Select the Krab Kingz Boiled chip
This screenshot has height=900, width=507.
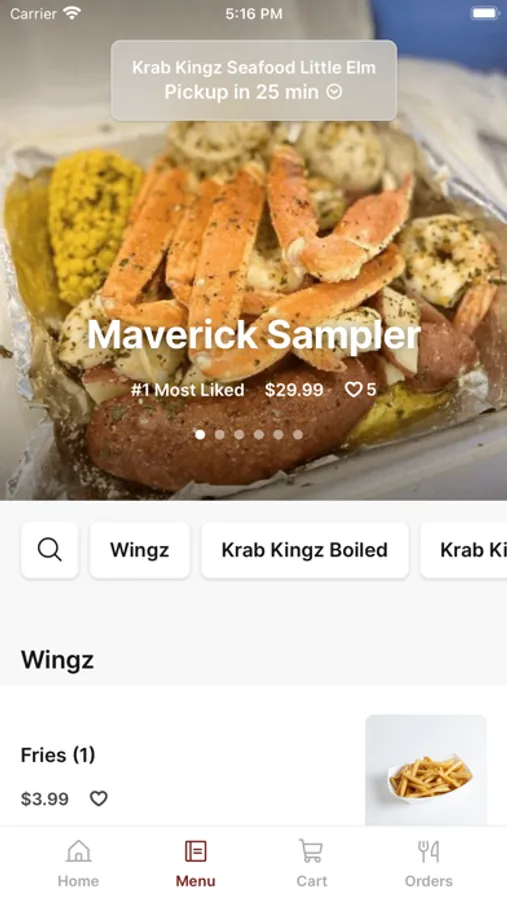[x=305, y=550]
